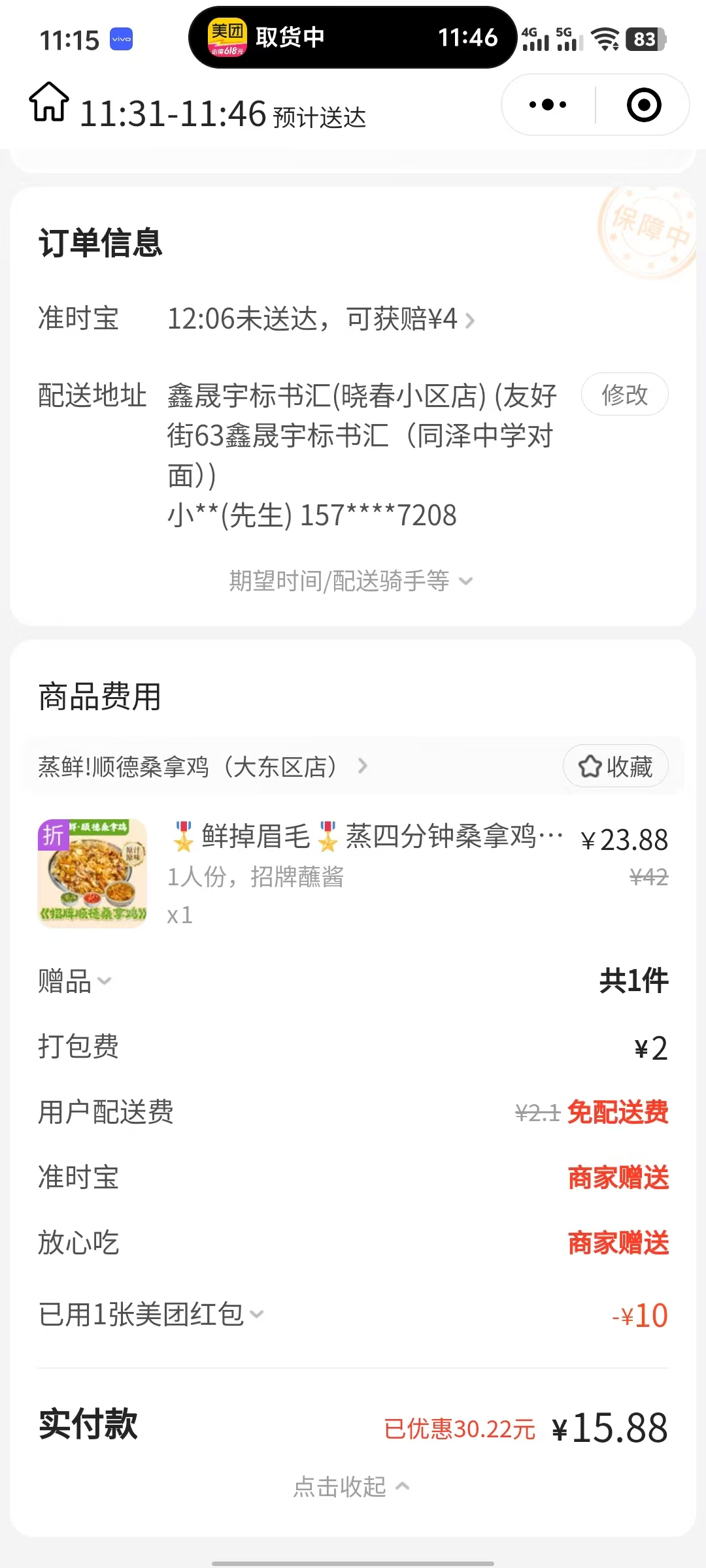Go to the home icon
706x1568 pixels.
tap(49, 103)
